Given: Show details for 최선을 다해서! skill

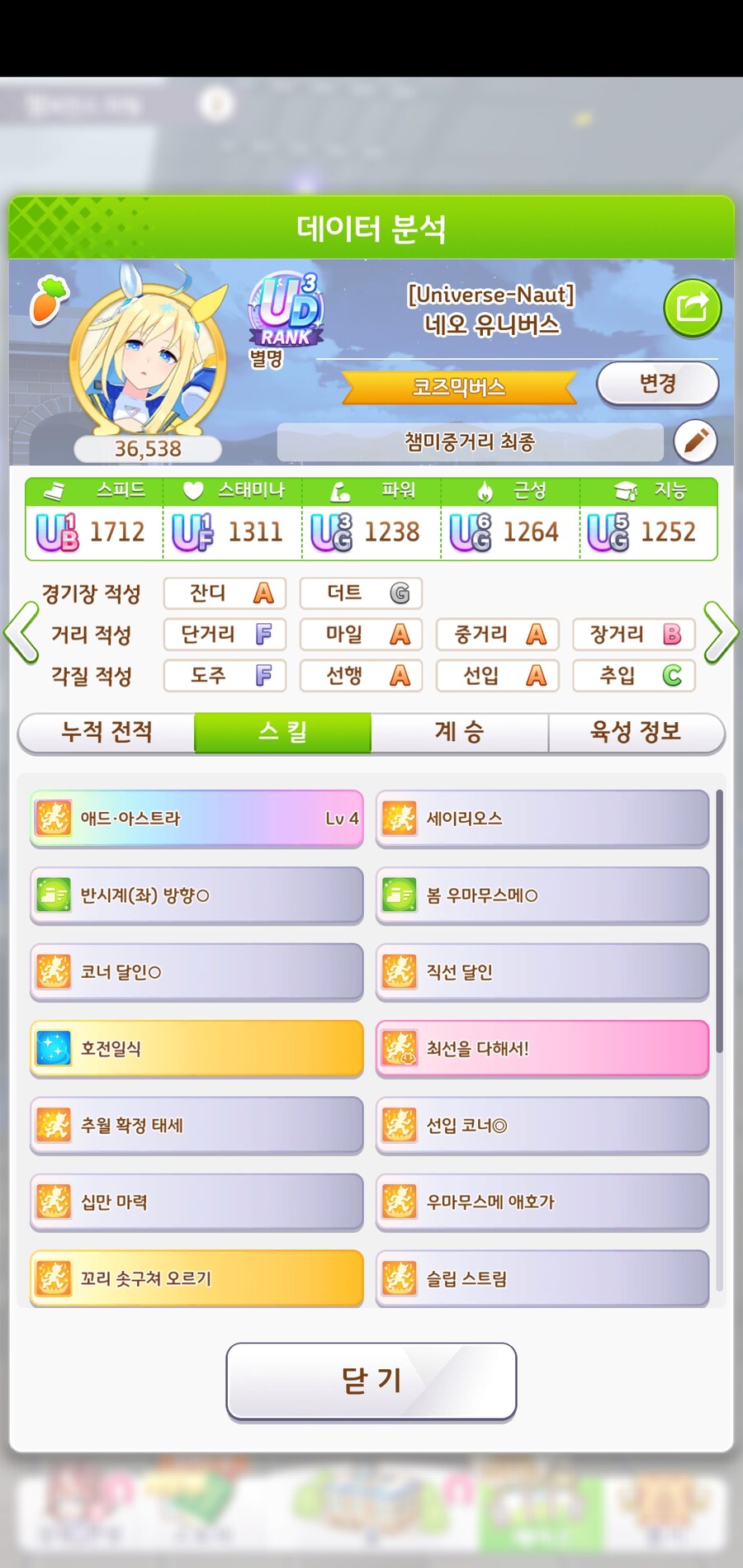Looking at the screenshot, I should point(542,1049).
